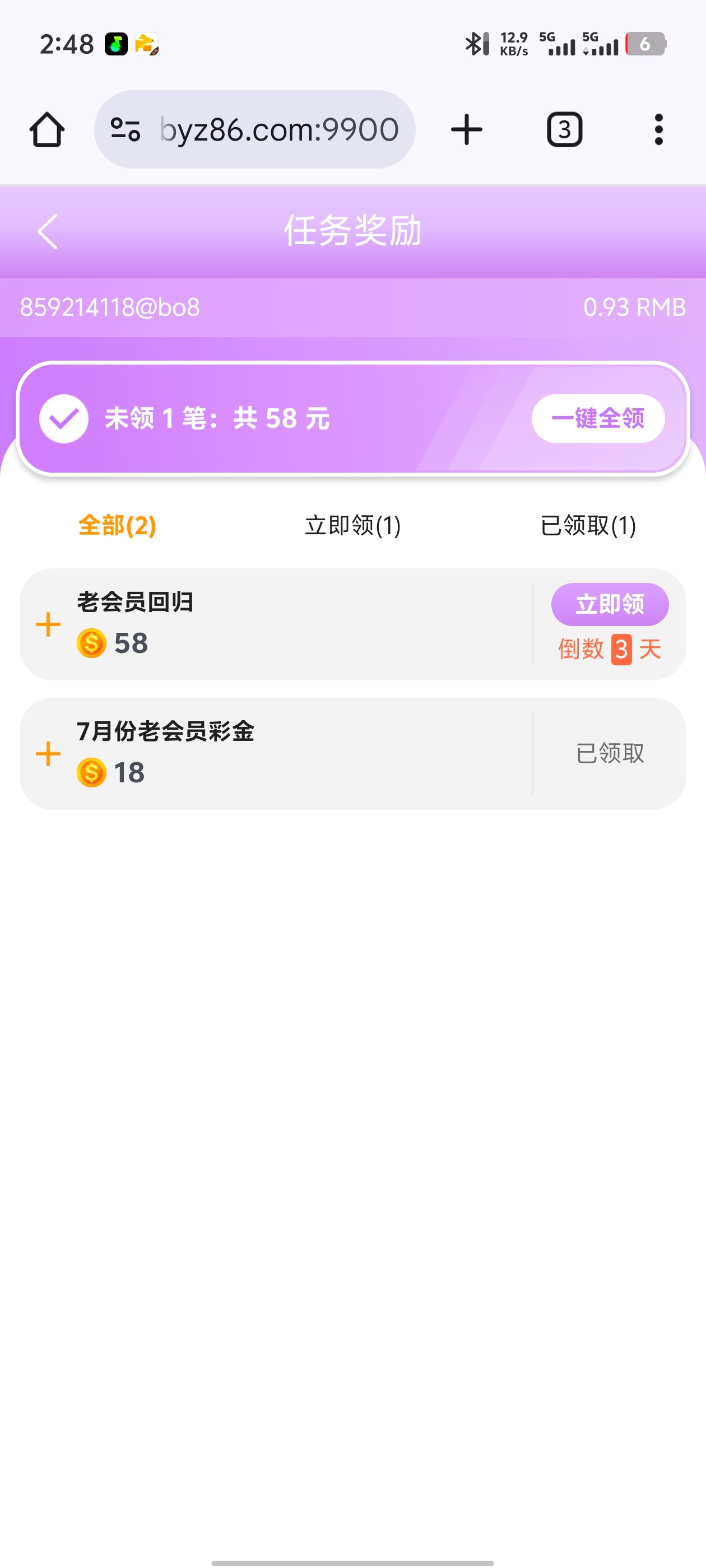Claim all rewards with 一键全领
Screen dimensions: 706x1568
pyautogui.click(x=597, y=419)
